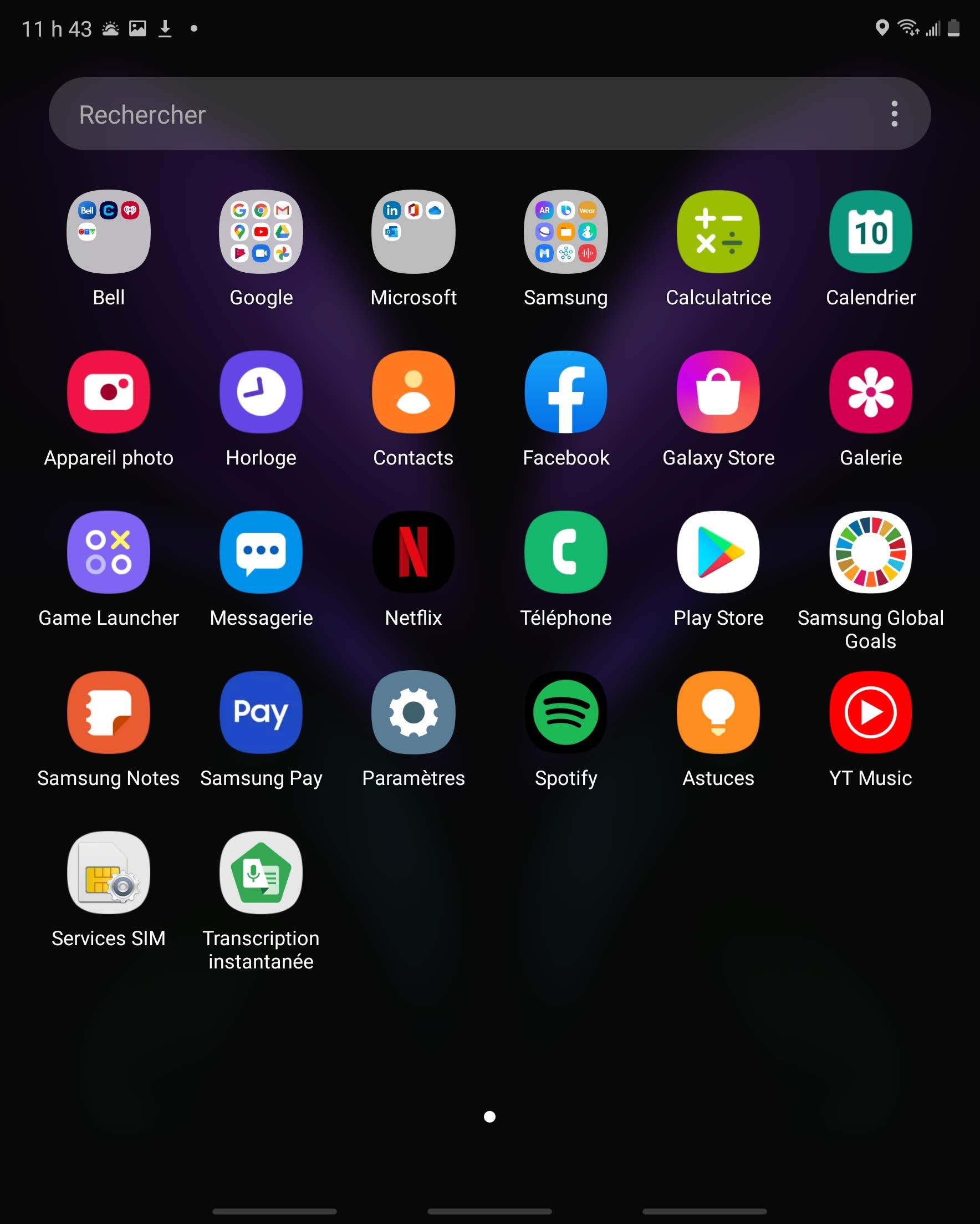Open YT Music
The width and height of the screenshot is (980, 1224).
pos(870,712)
